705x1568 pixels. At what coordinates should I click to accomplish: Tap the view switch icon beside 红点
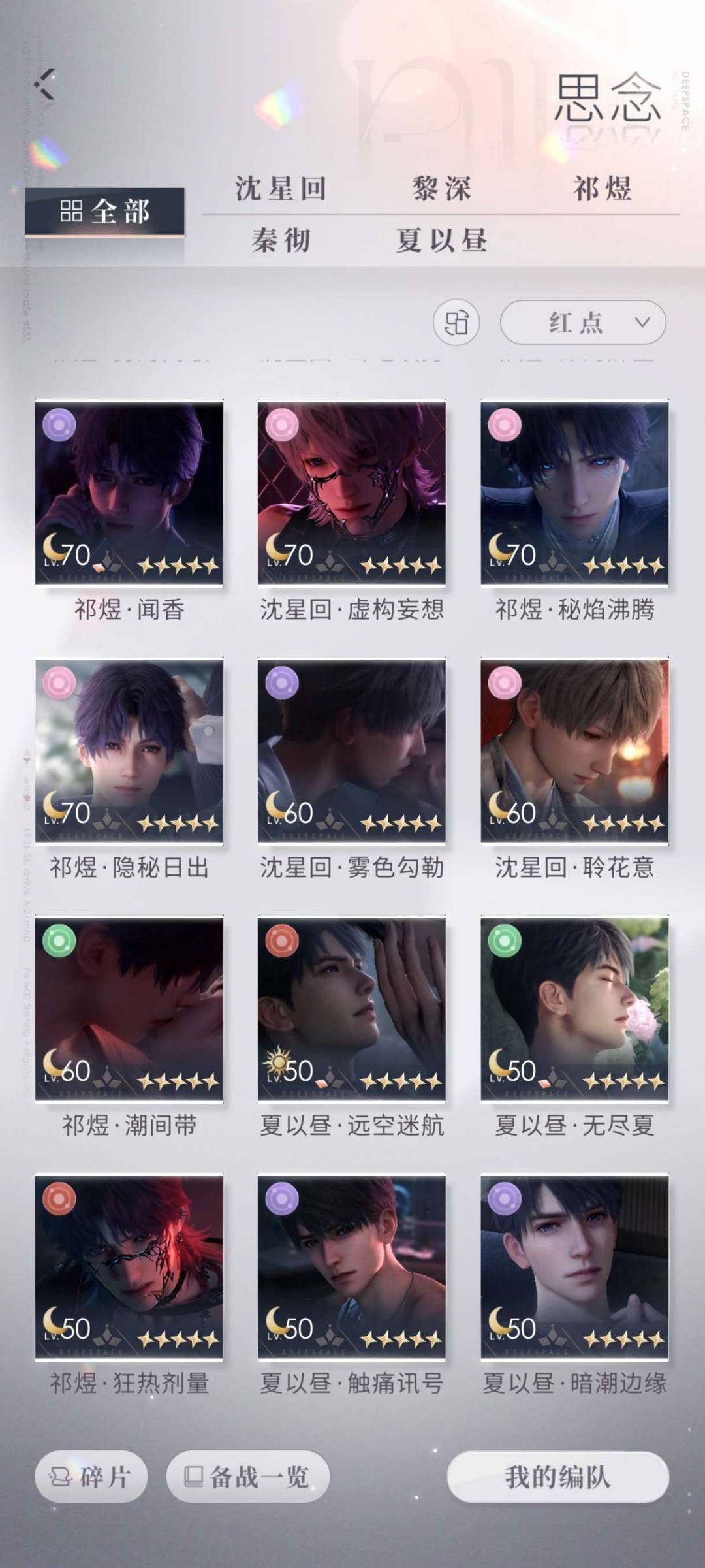tap(456, 323)
